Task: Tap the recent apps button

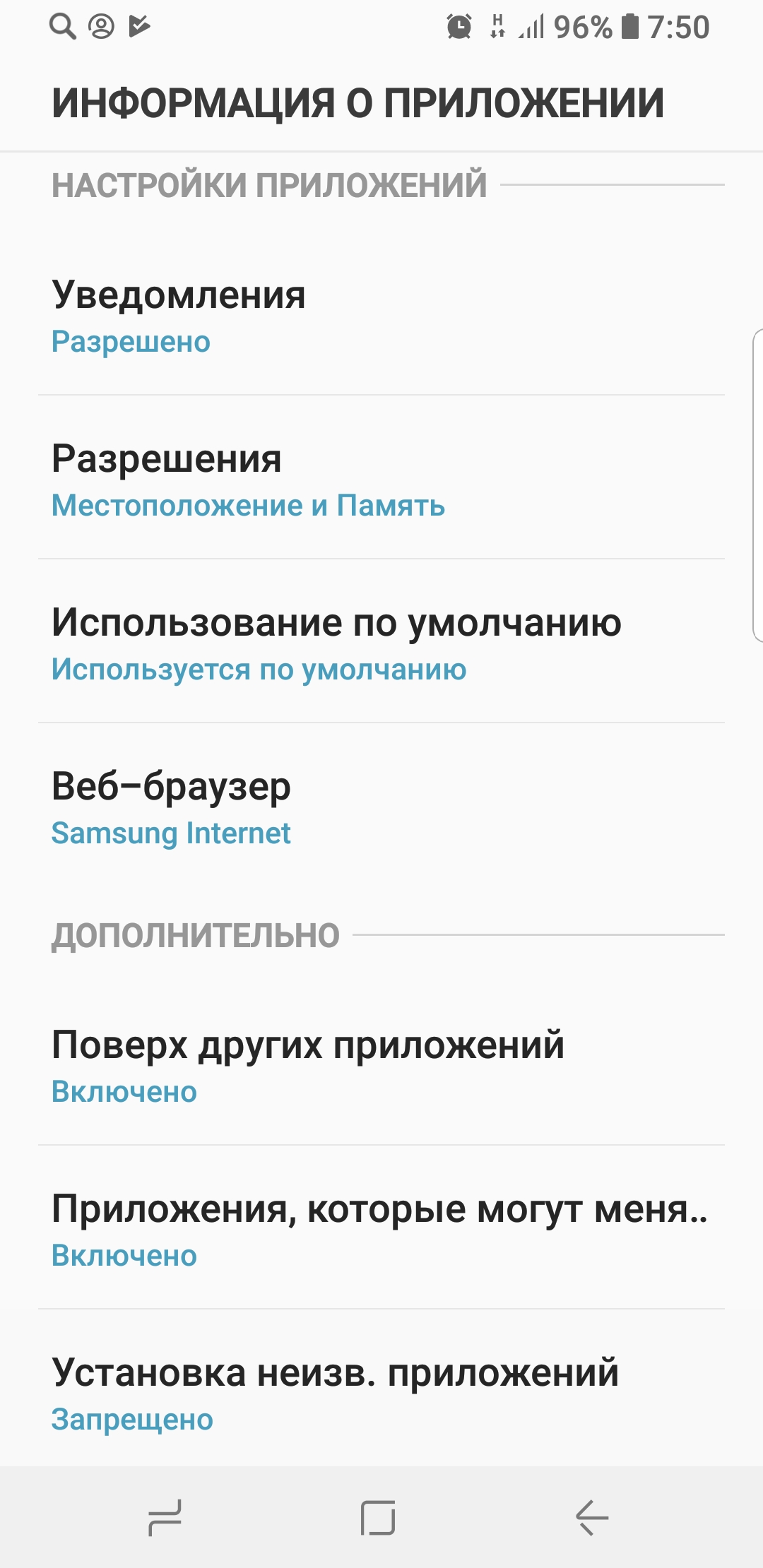Action: pyautogui.click(x=165, y=1517)
